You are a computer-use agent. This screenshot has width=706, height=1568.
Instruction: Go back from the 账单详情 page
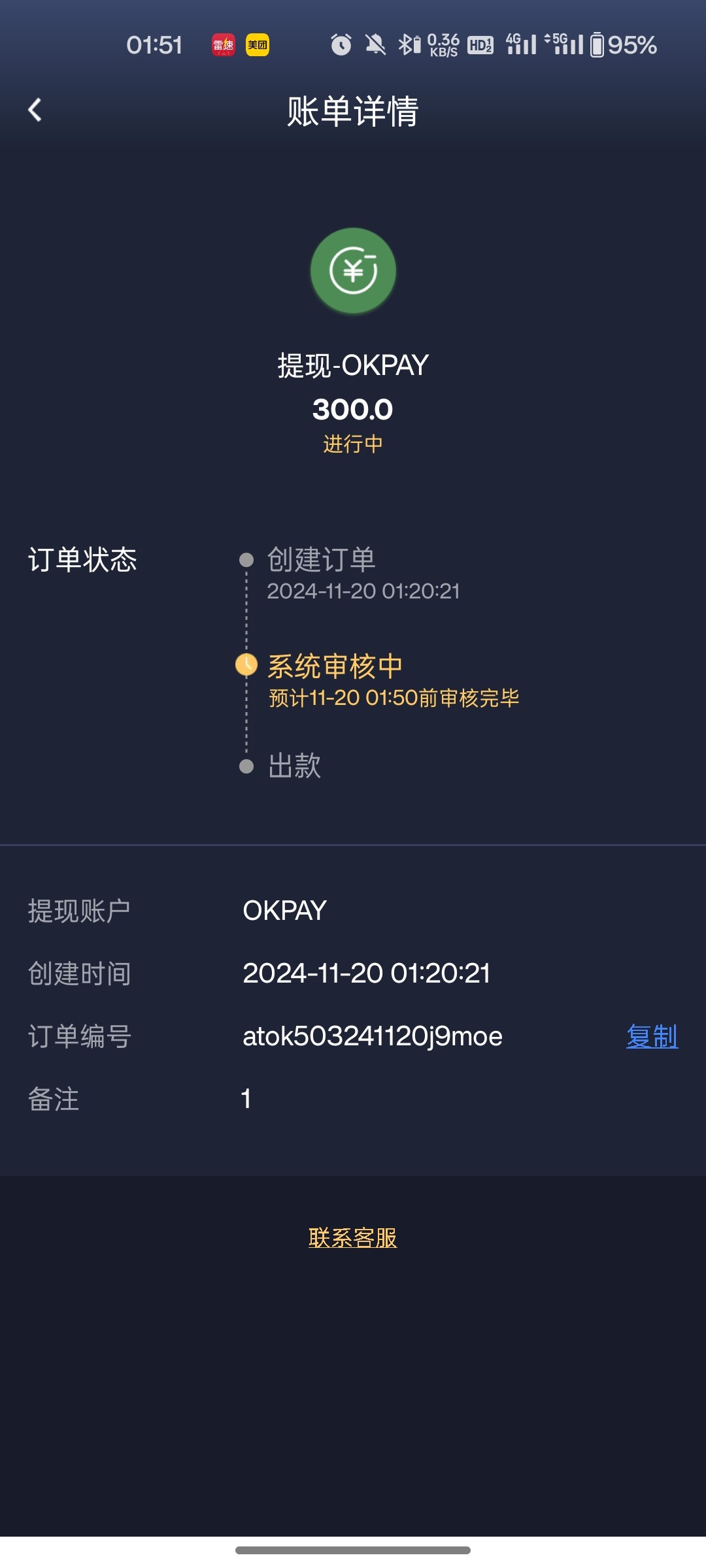[35, 110]
